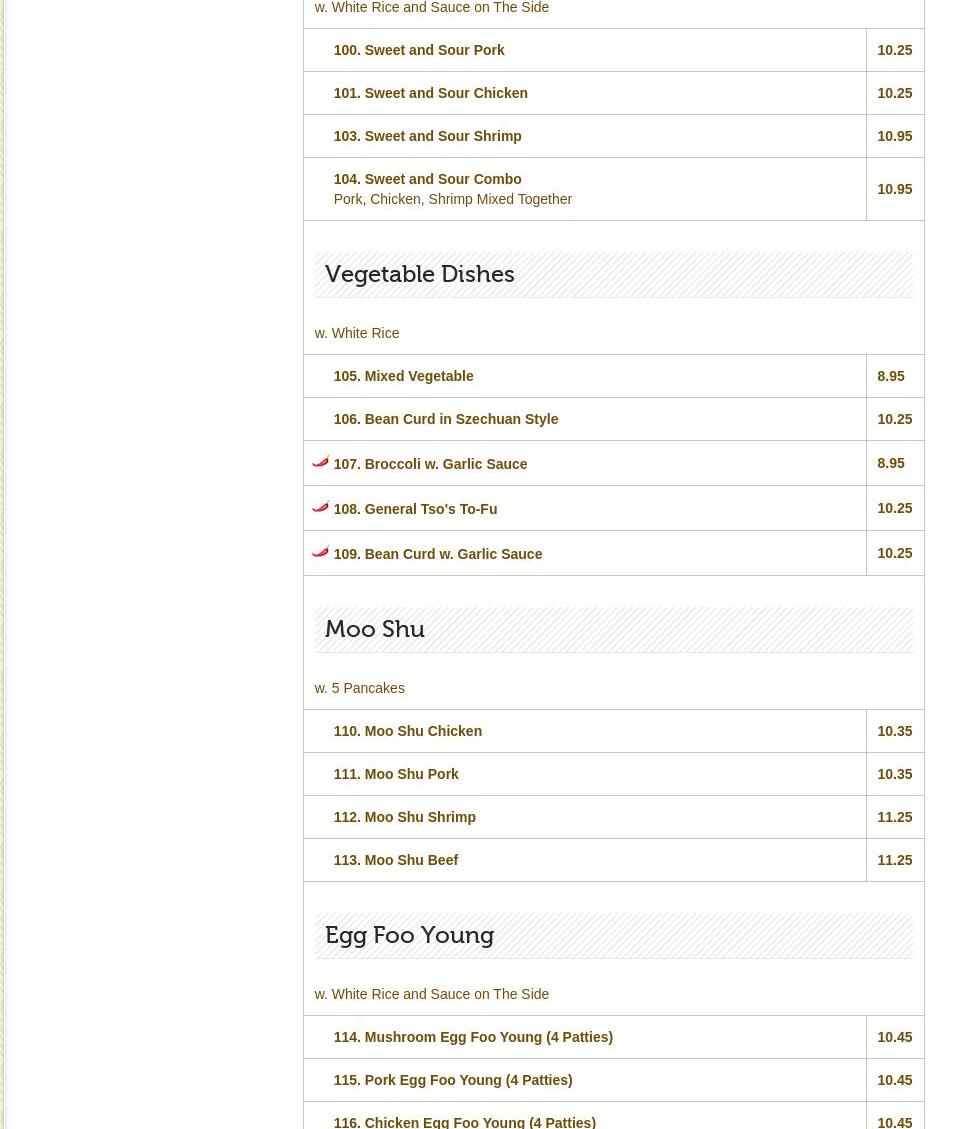953x1129 pixels.
Task: Open 101. Sweet and Sour Chicken item
Action: [430, 93]
